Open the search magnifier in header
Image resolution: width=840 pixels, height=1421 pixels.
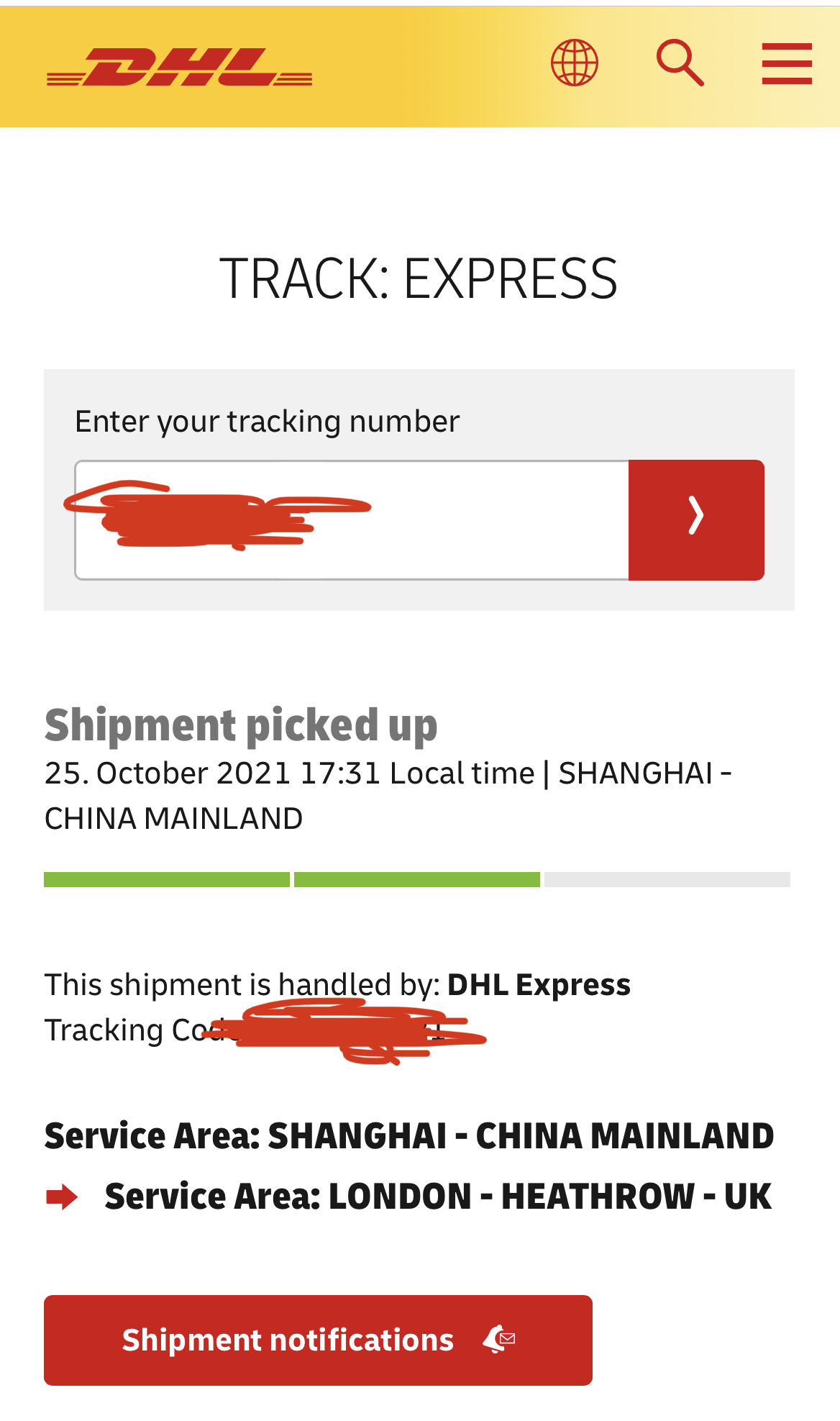pos(680,63)
